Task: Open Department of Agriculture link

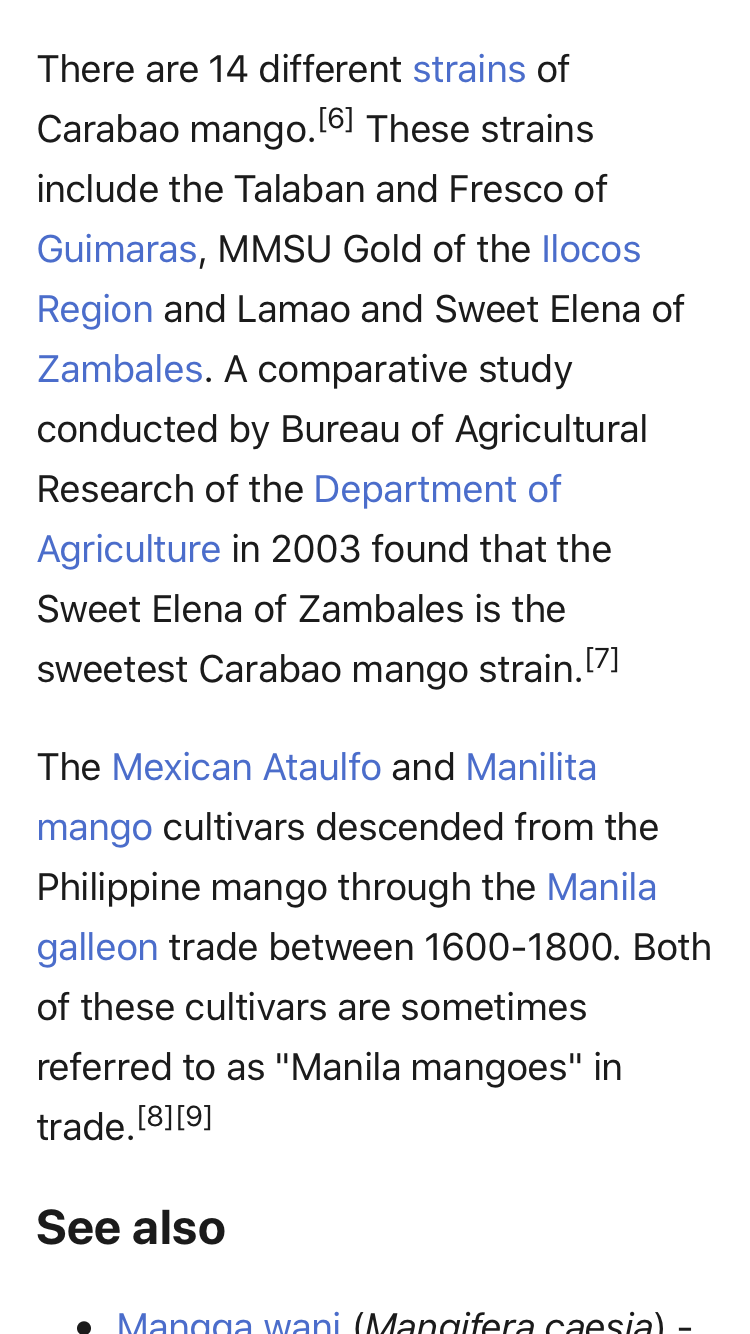Action: pos(437,489)
